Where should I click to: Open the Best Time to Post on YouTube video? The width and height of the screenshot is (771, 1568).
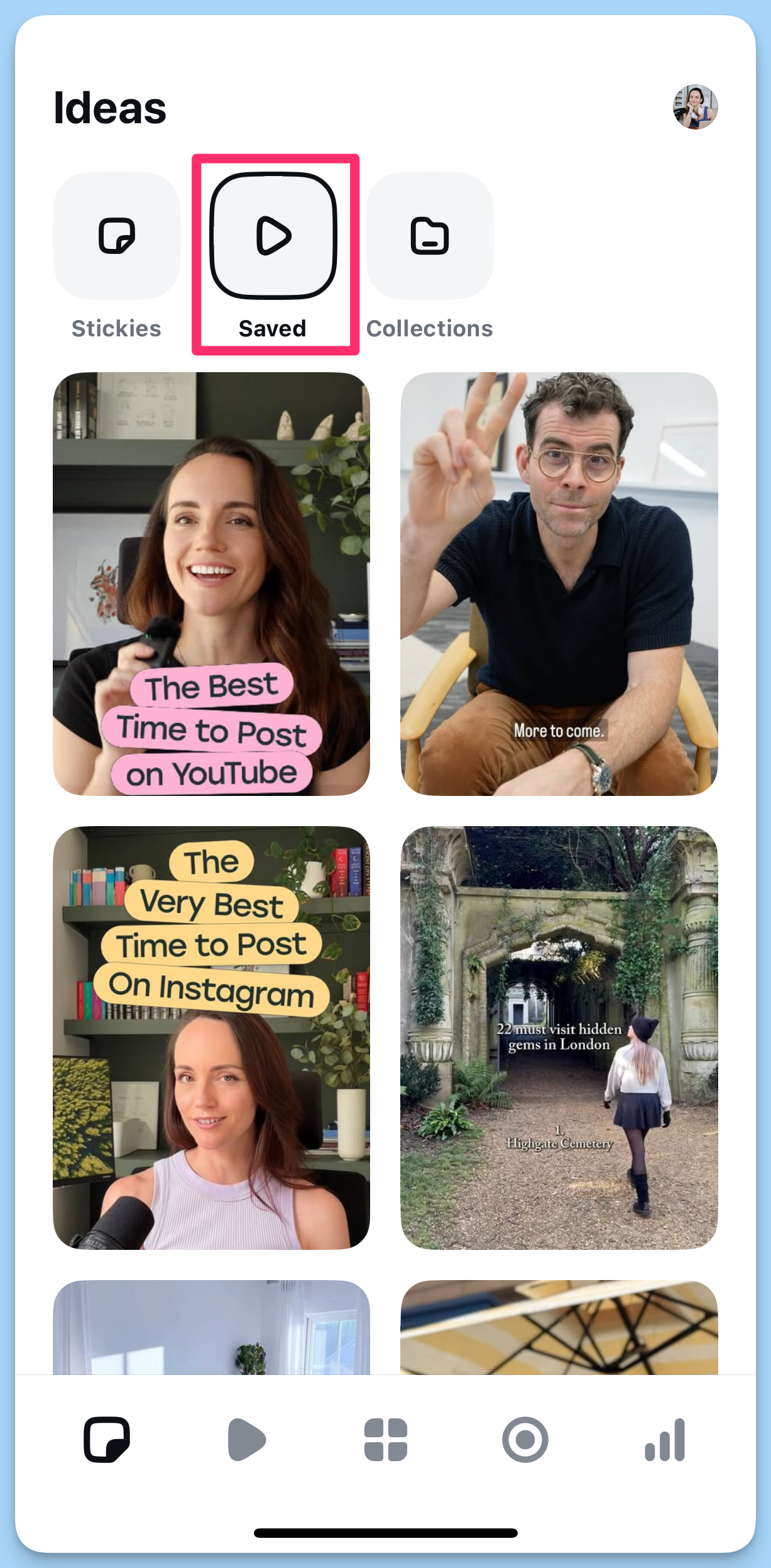[211, 583]
